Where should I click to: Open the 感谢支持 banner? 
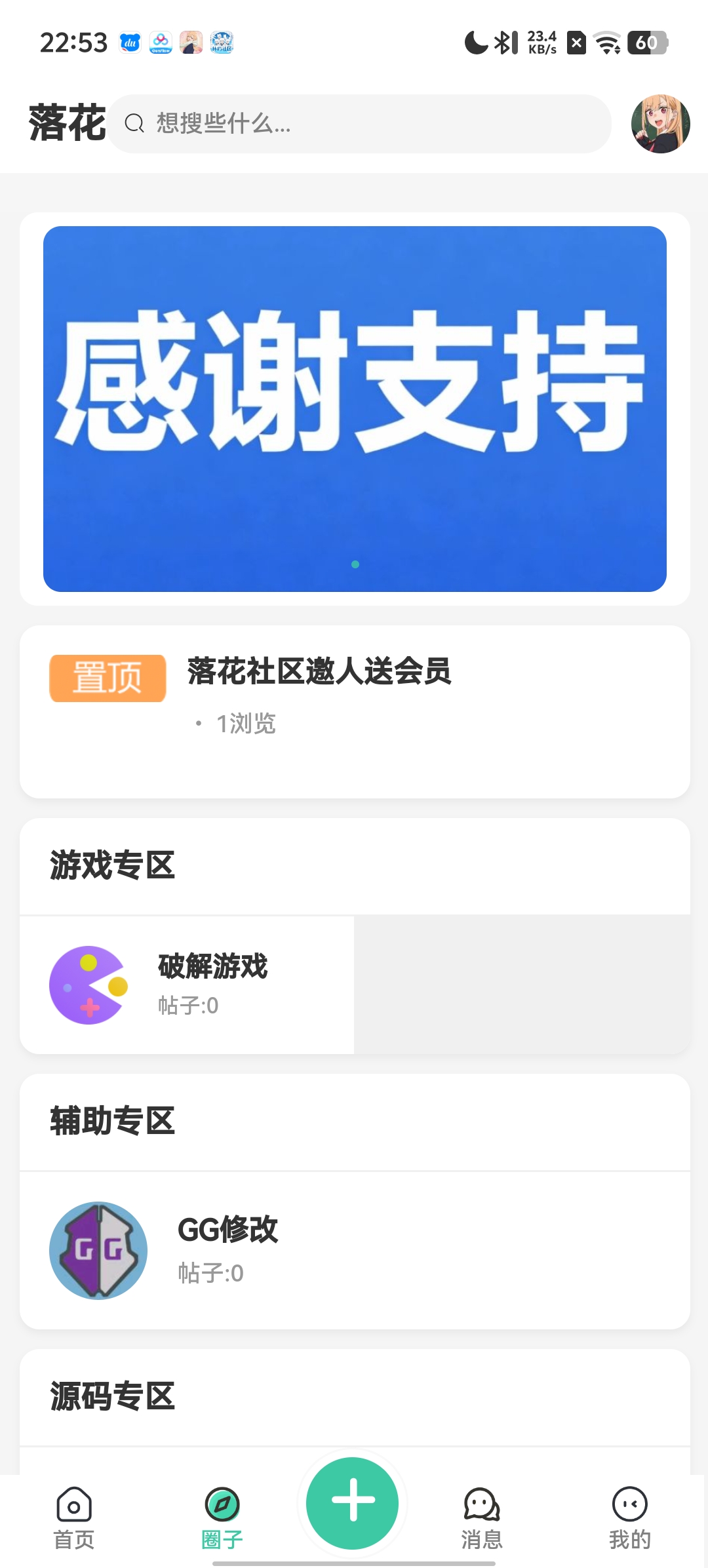coord(355,408)
